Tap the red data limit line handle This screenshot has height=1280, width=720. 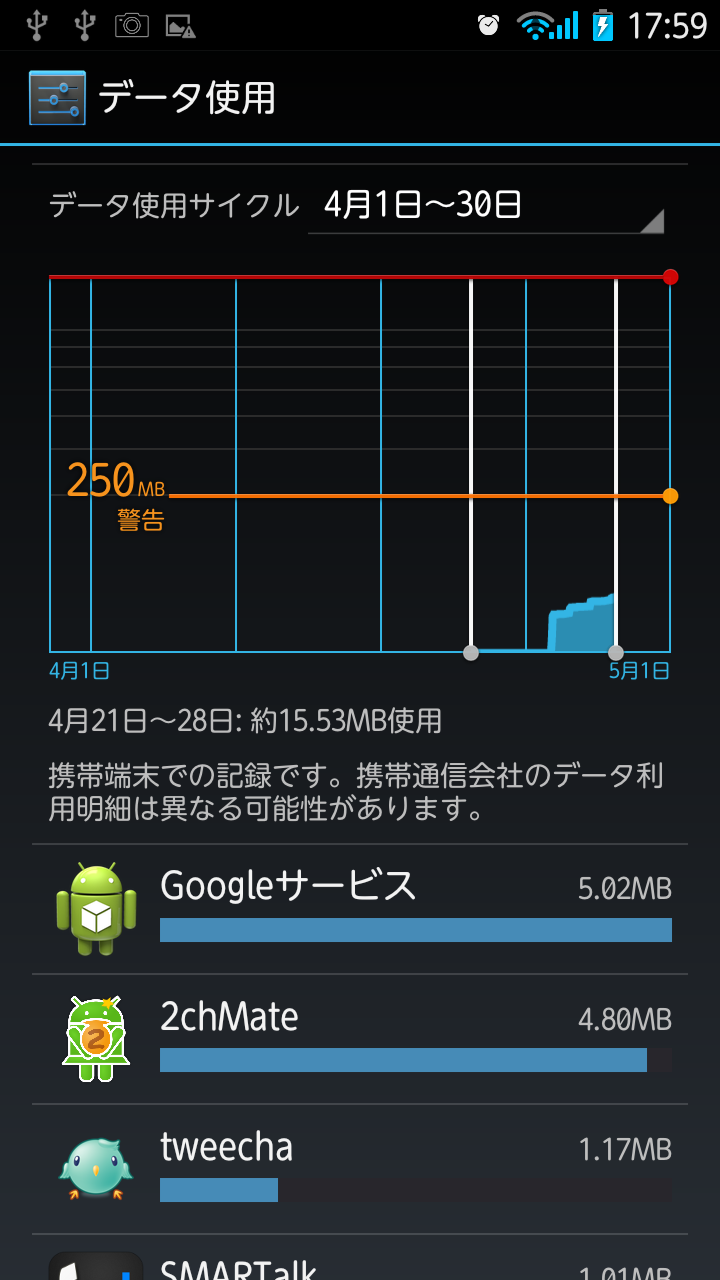click(x=670, y=277)
